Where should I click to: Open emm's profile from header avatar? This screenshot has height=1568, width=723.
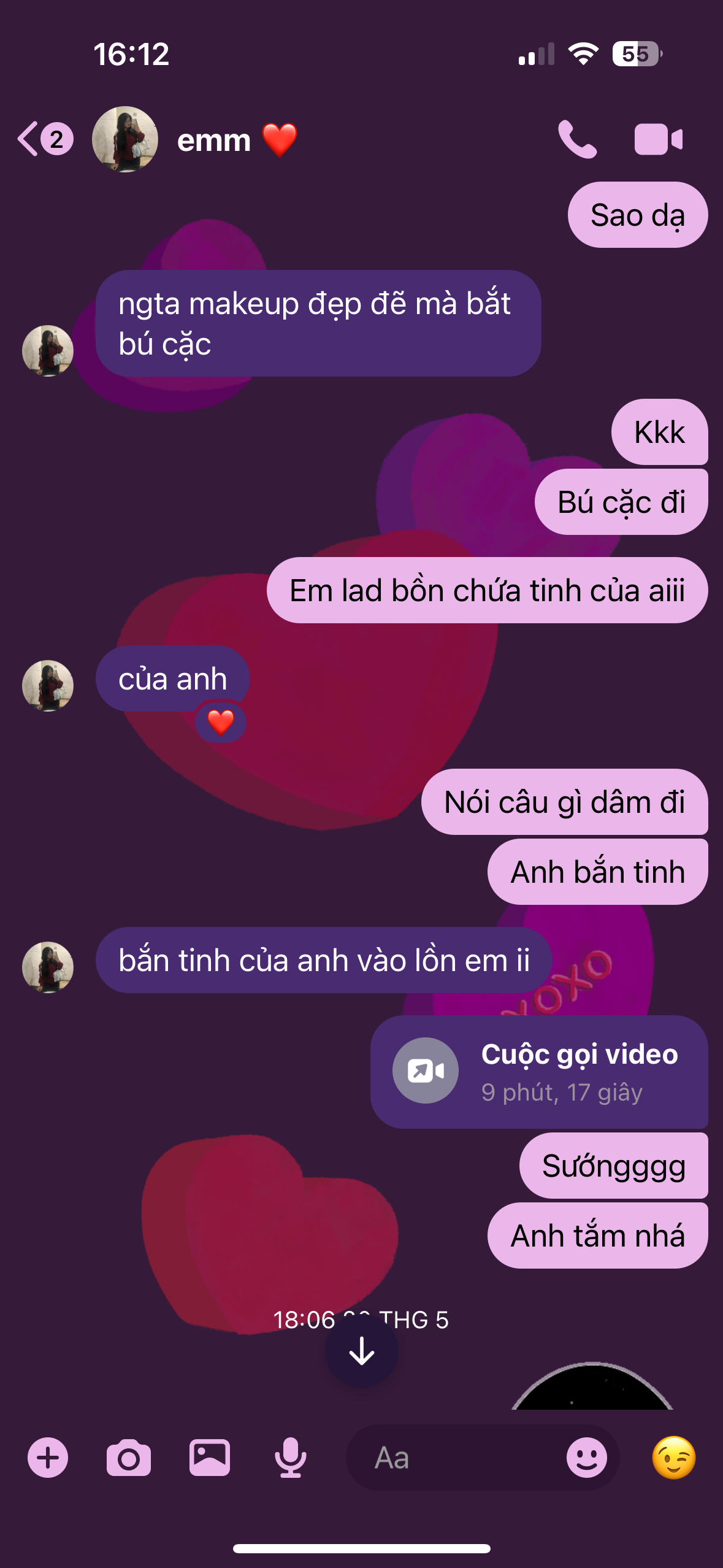click(125, 139)
